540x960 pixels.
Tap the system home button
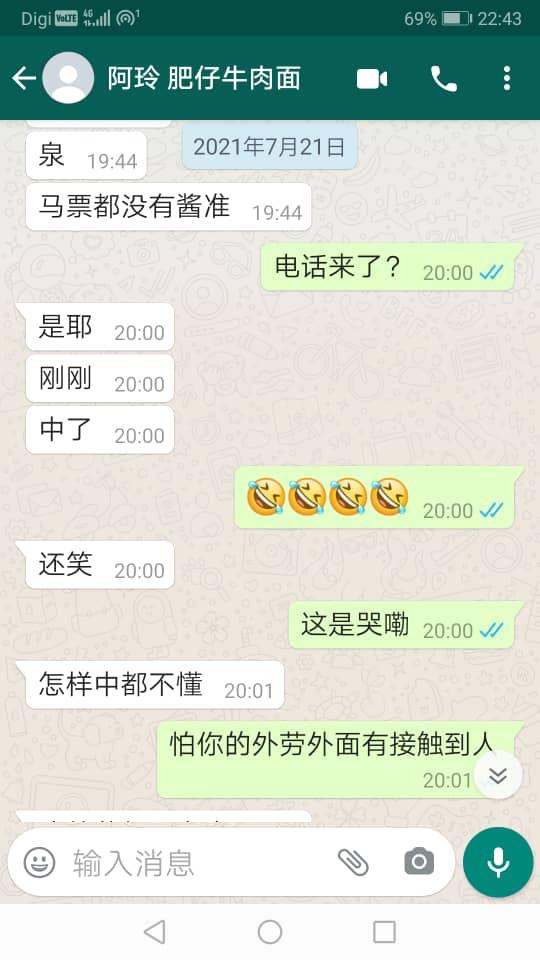point(270,932)
